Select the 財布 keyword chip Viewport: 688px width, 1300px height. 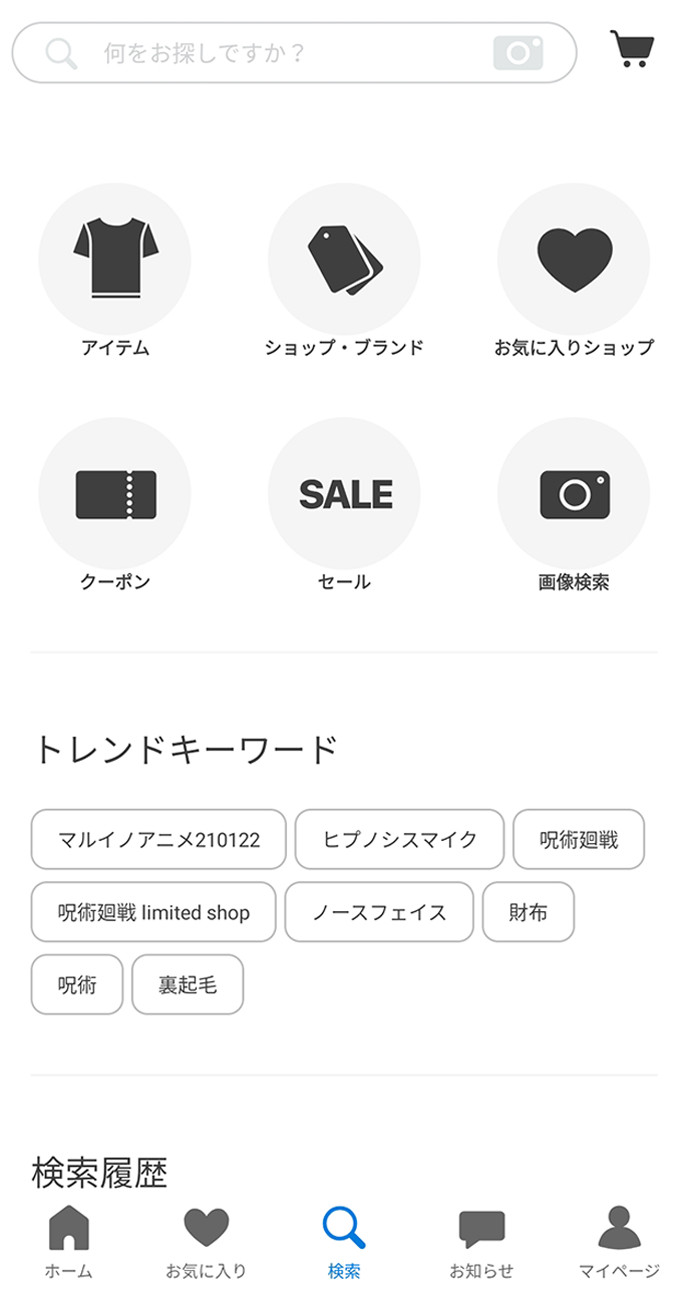528,912
